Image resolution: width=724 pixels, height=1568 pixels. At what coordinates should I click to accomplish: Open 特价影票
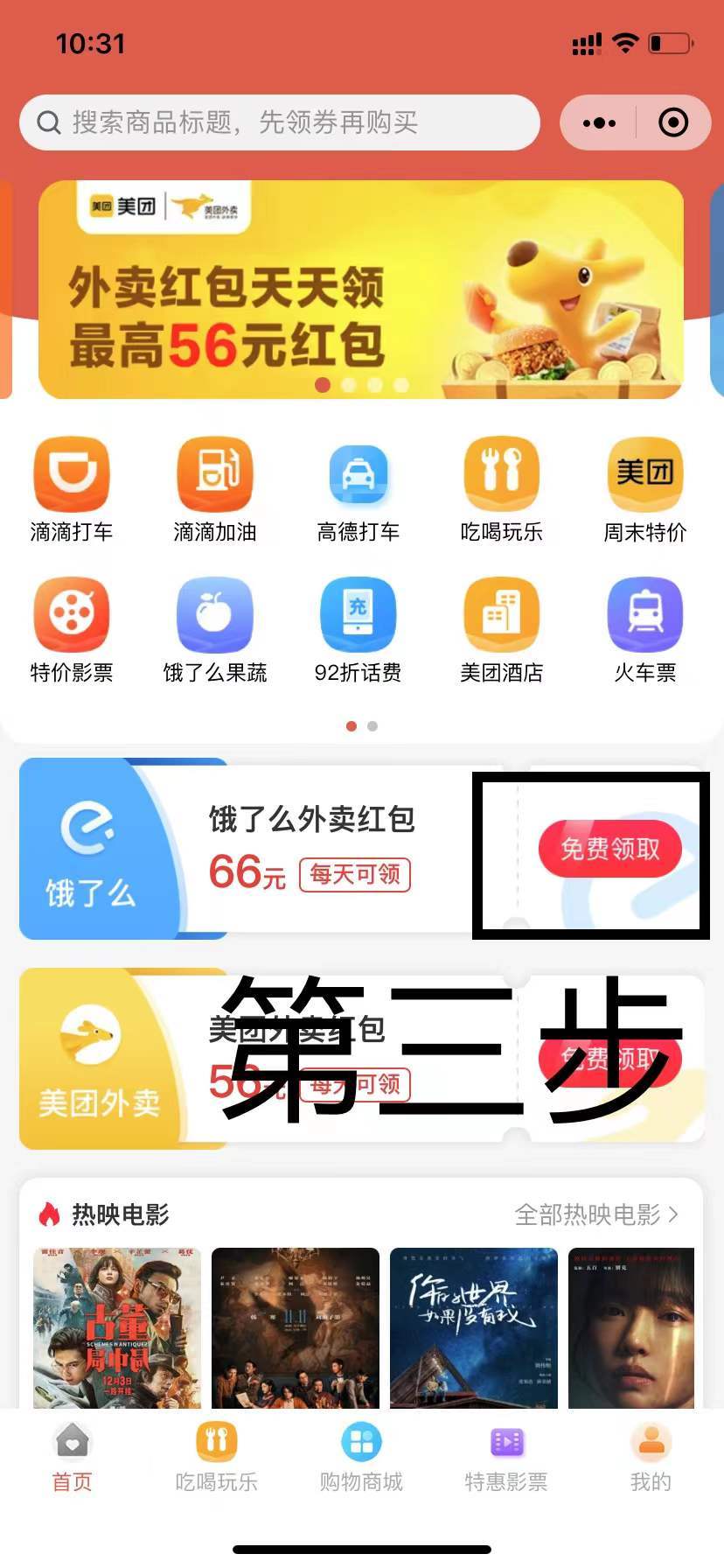pyautogui.click(x=72, y=630)
